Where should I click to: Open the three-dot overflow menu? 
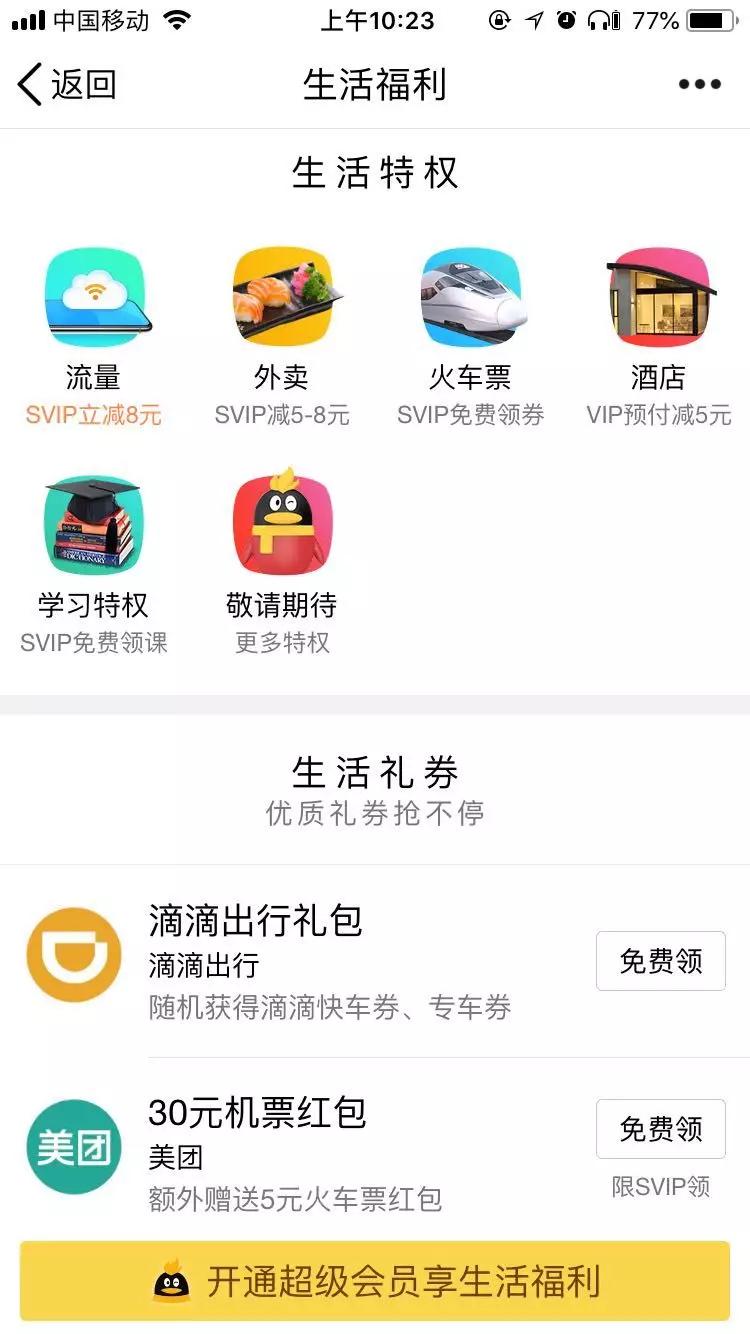click(x=699, y=85)
